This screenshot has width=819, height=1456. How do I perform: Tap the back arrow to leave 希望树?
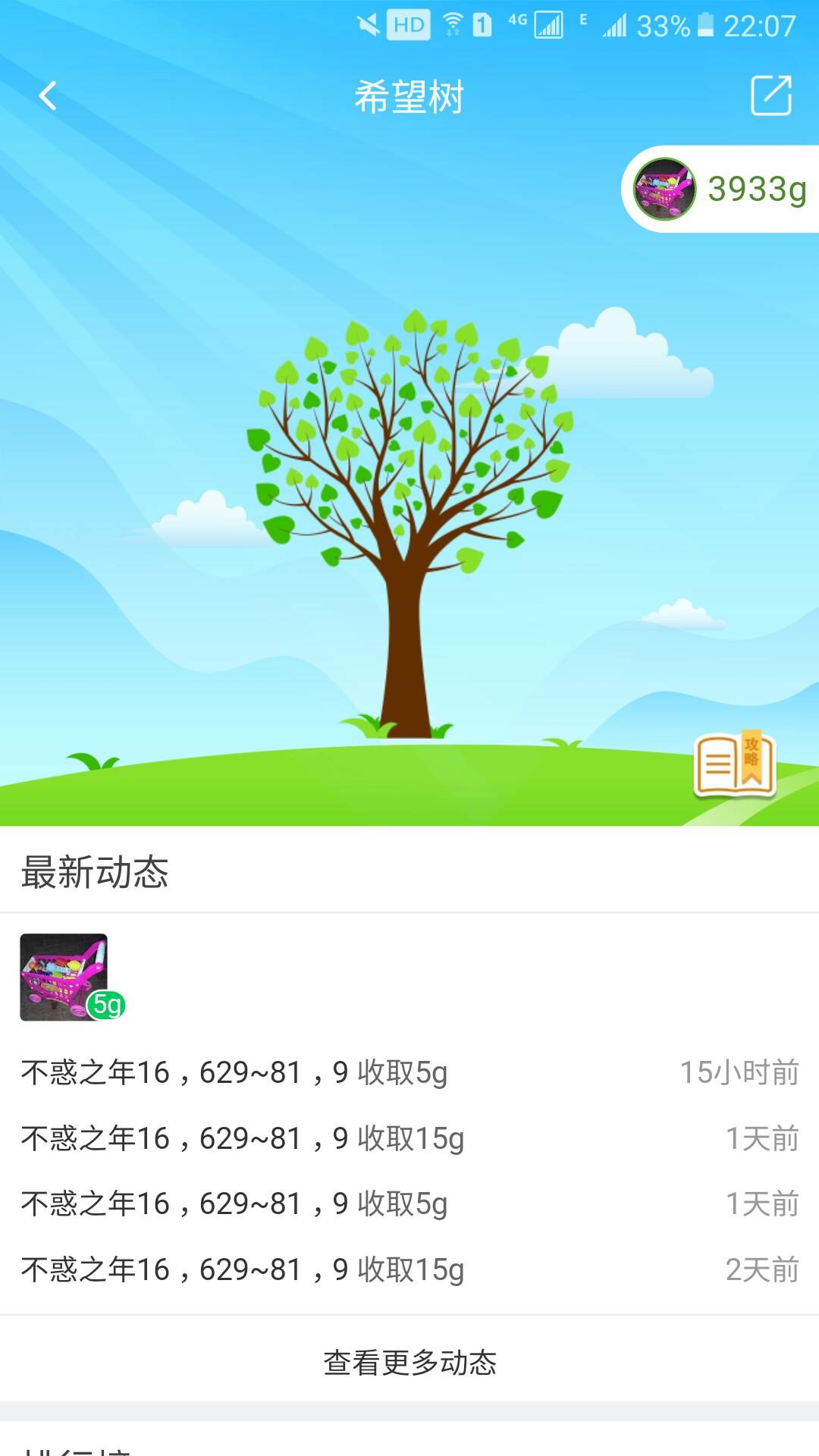[47, 97]
